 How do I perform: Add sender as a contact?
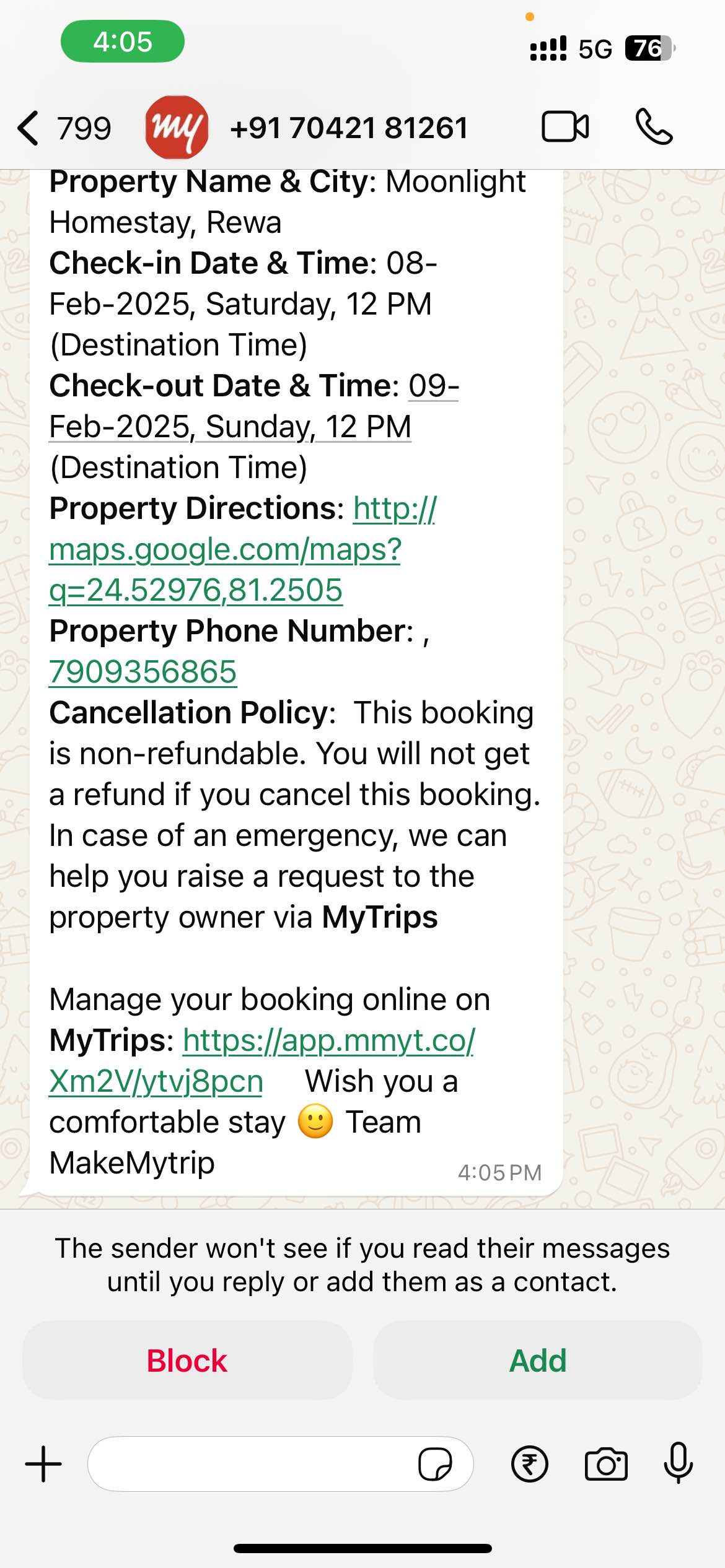[x=537, y=1361]
